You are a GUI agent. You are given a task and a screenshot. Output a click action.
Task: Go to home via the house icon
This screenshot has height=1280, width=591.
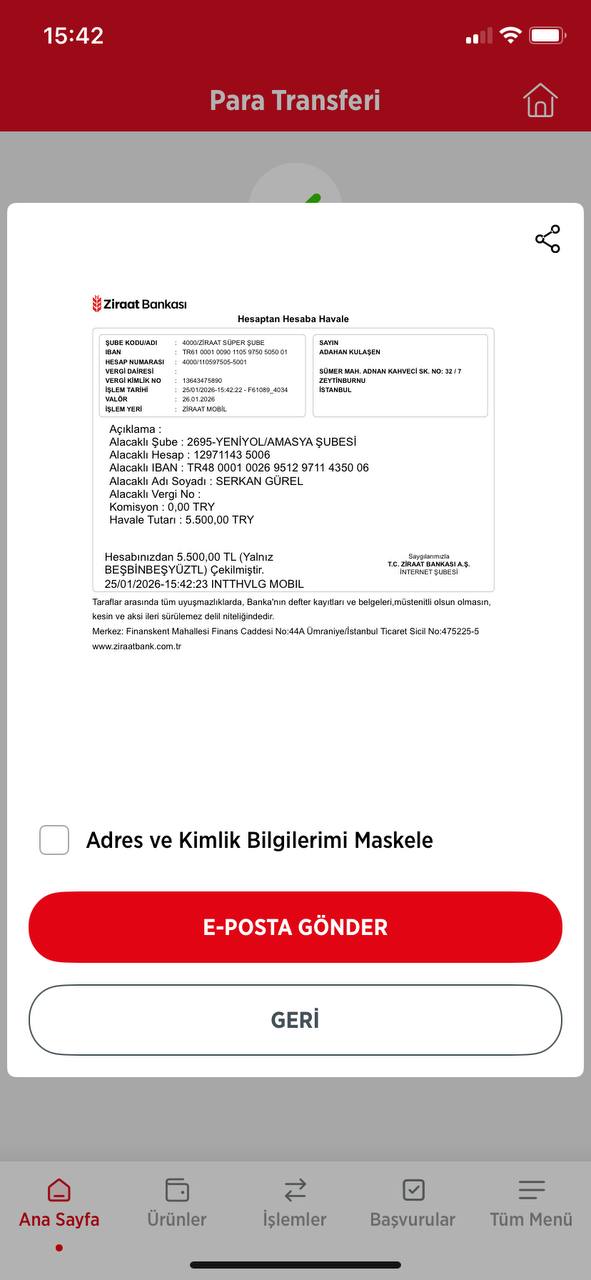[x=540, y=100]
